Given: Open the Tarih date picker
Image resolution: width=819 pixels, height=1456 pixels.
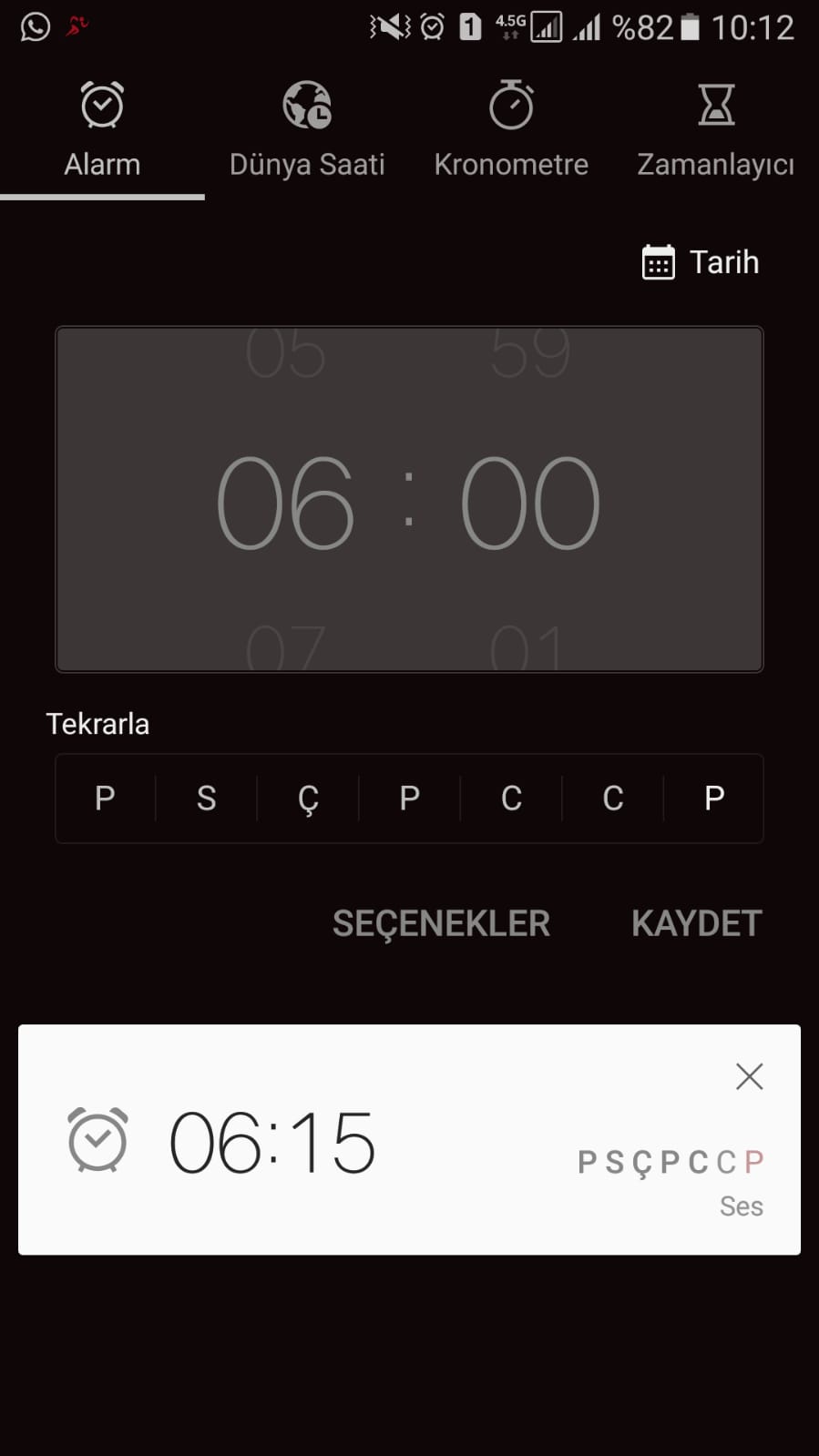Looking at the screenshot, I should click(701, 262).
